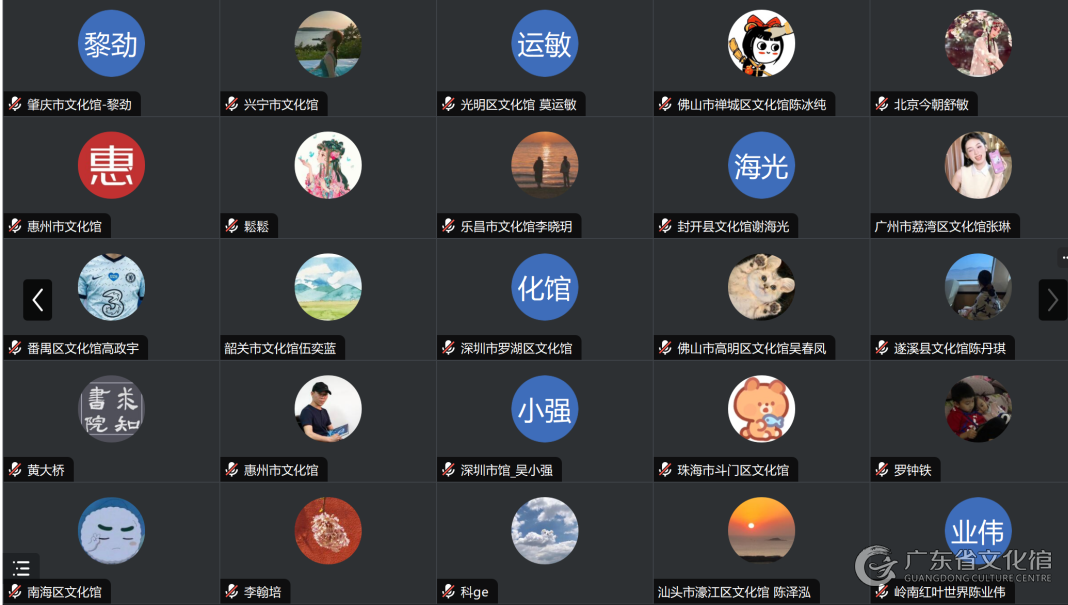This screenshot has width=1068, height=605.
Task: Select the 兴宁市文化馆 participant tile
Action: [x=328, y=45]
